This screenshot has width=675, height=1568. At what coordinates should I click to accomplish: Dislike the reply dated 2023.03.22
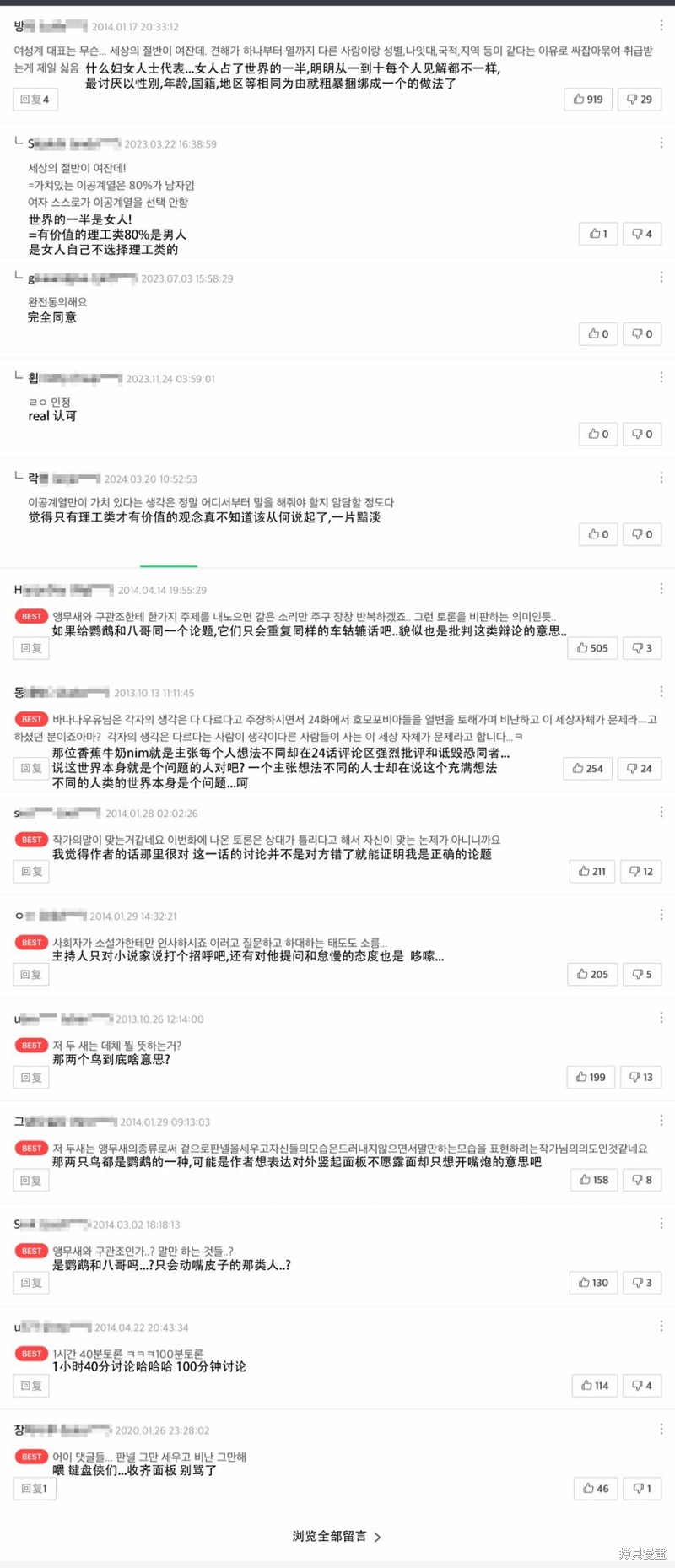(x=642, y=234)
